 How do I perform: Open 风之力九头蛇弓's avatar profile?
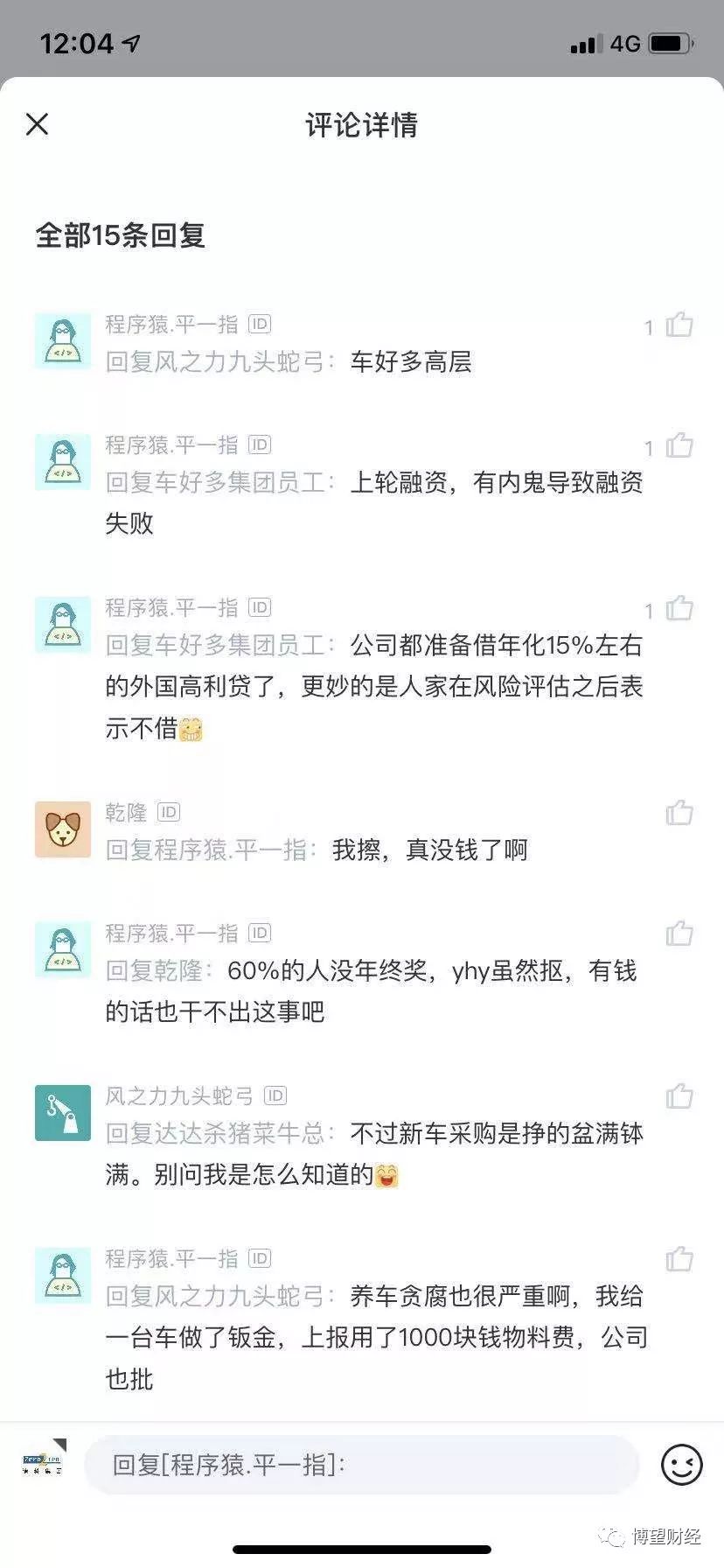(63, 1112)
